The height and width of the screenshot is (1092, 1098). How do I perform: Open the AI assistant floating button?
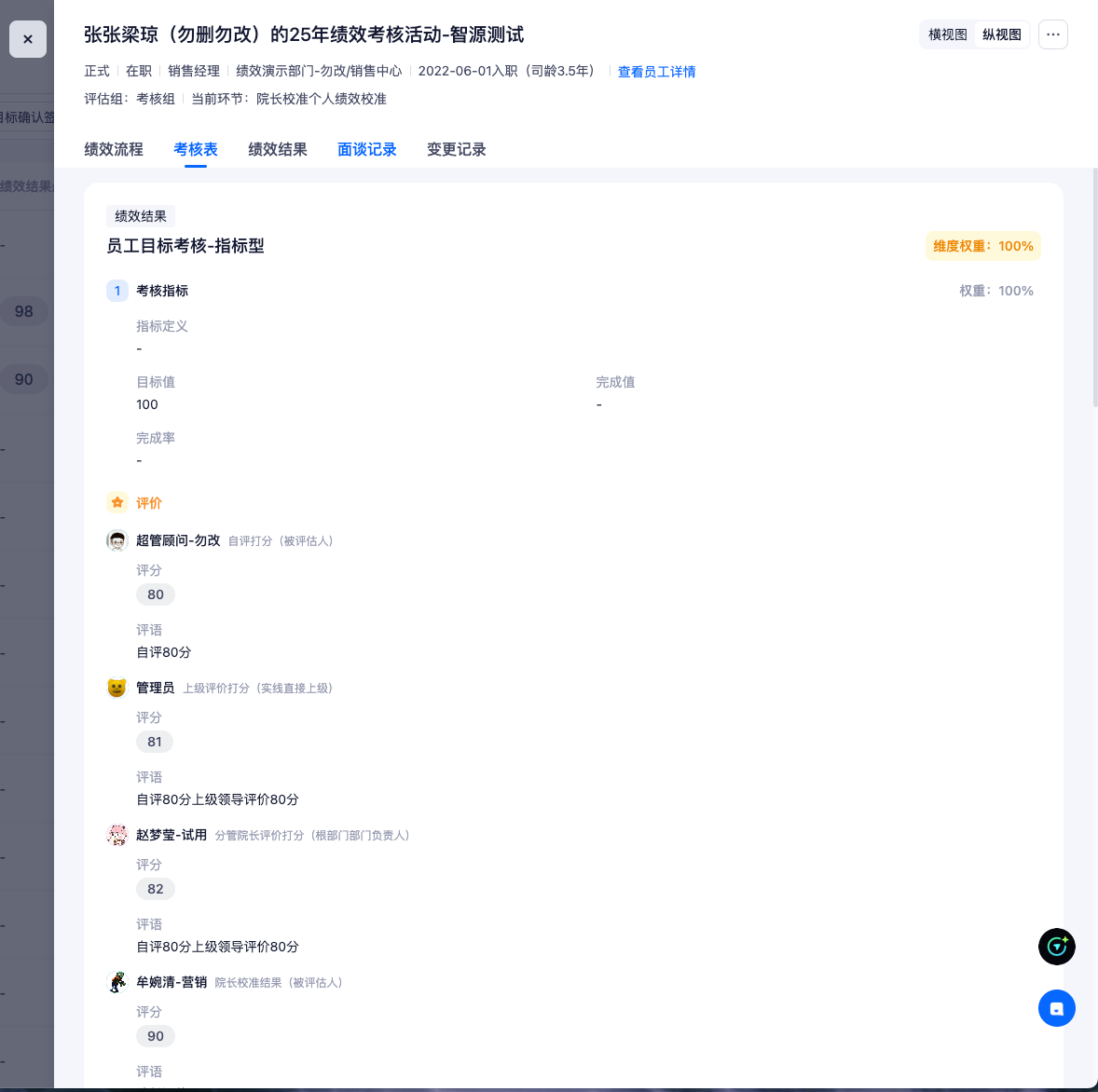1057,947
